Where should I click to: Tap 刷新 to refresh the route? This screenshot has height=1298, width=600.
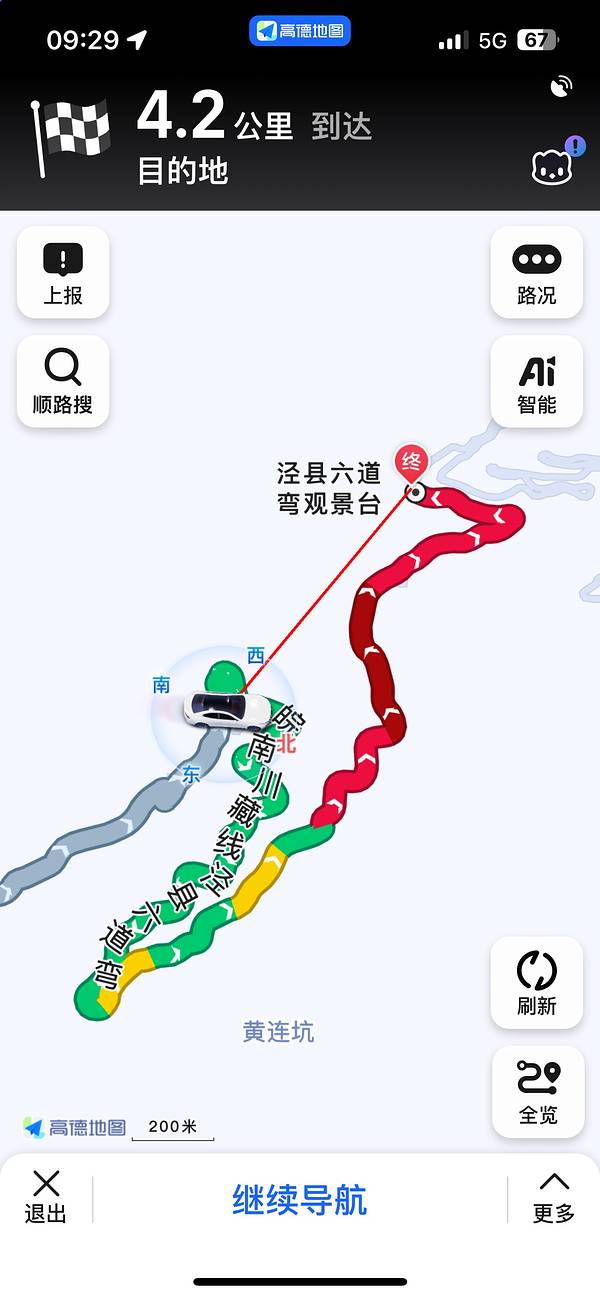coord(536,982)
